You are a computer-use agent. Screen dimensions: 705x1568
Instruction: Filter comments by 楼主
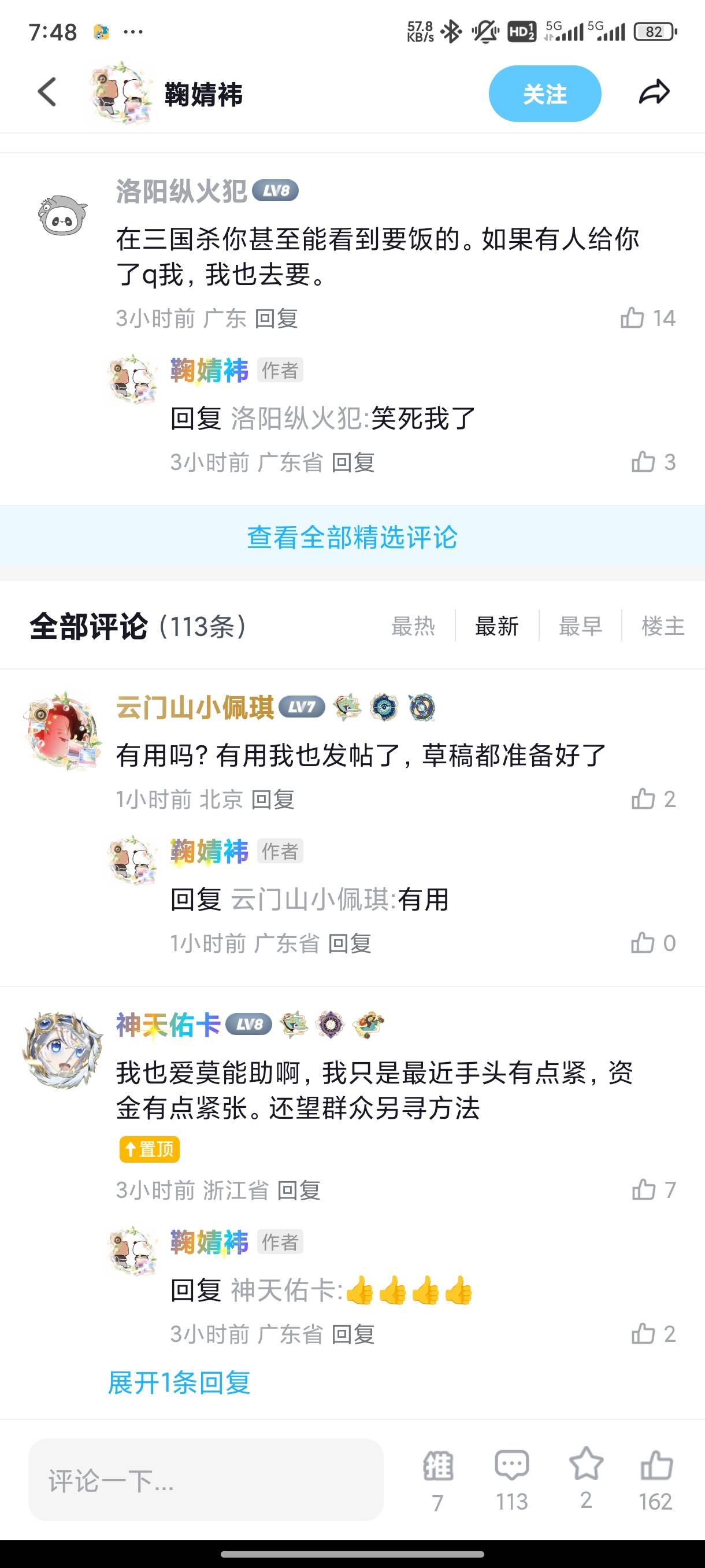(x=663, y=626)
